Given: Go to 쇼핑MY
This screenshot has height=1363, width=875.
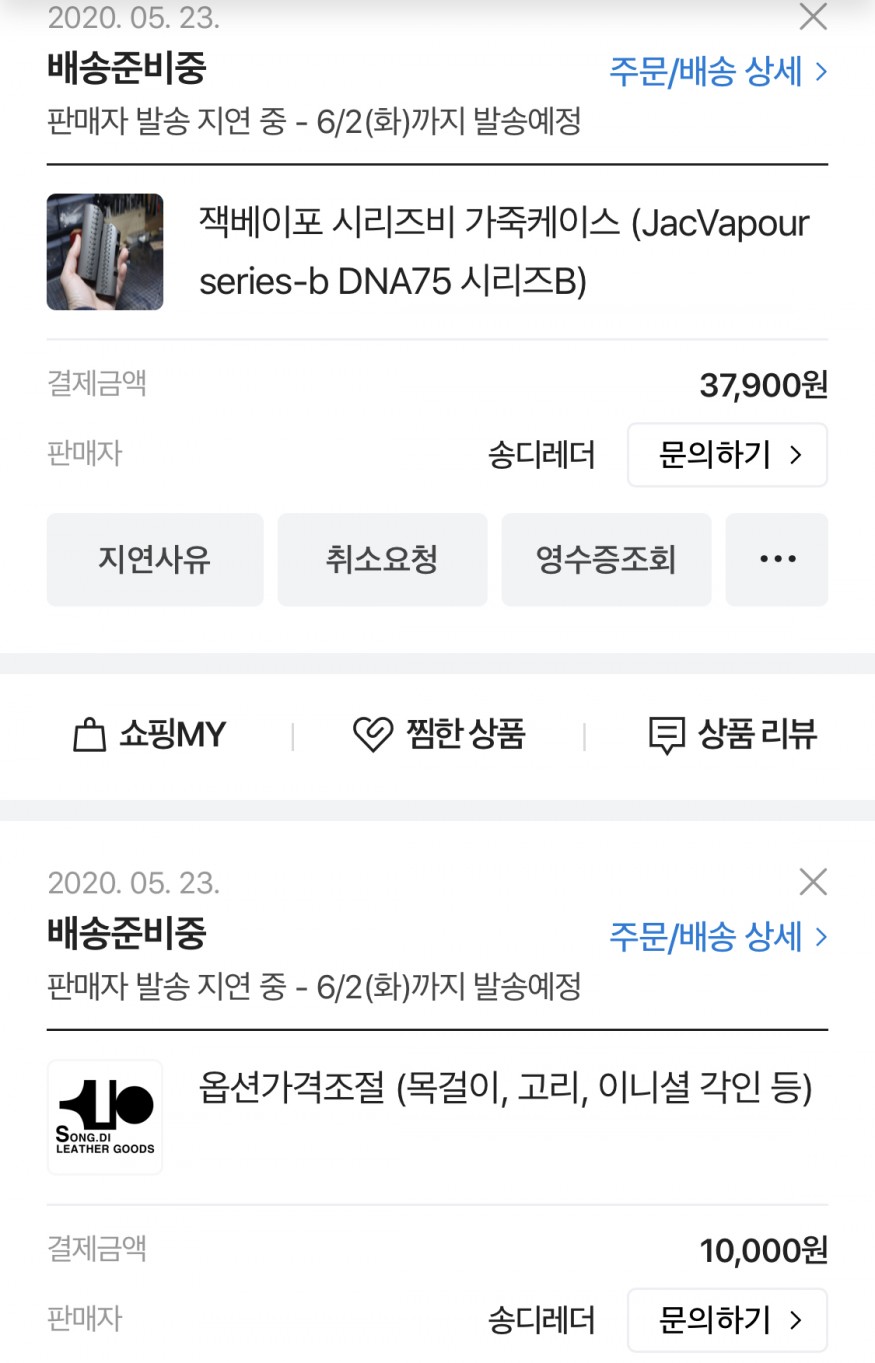Looking at the screenshot, I should (x=150, y=736).
